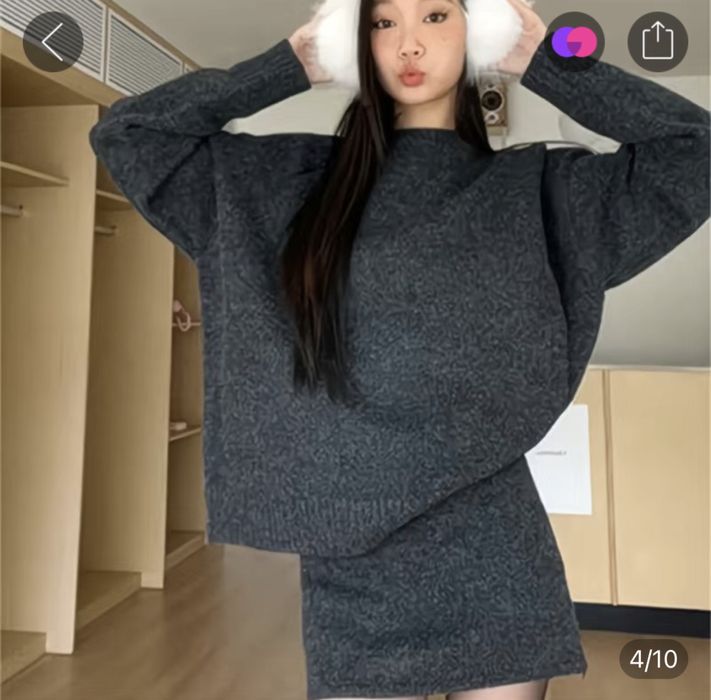Share this product image

pyautogui.click(x=657, y=42)
